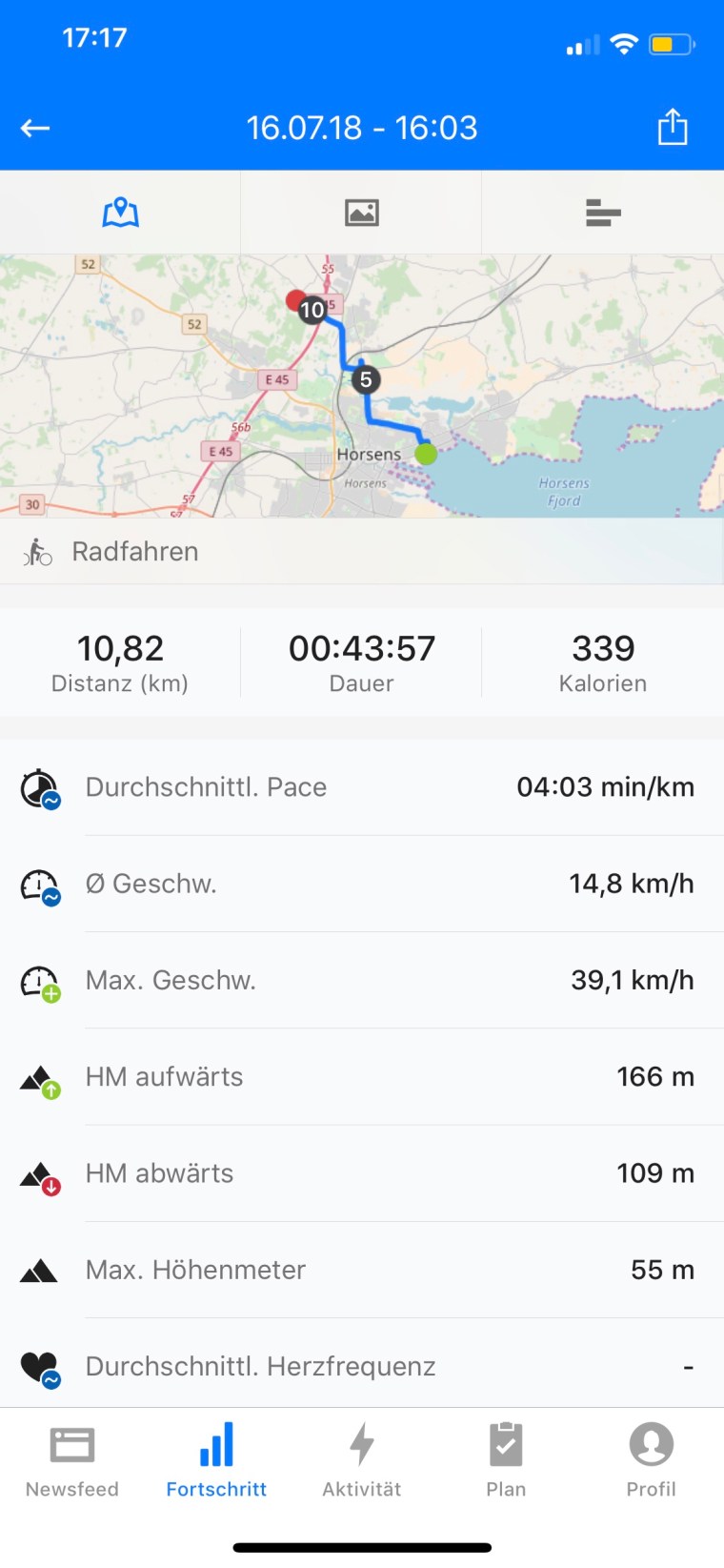This screenshot has width=724, height=1568.
Task: Switch to the map view tab
Action: coord(120,212)
